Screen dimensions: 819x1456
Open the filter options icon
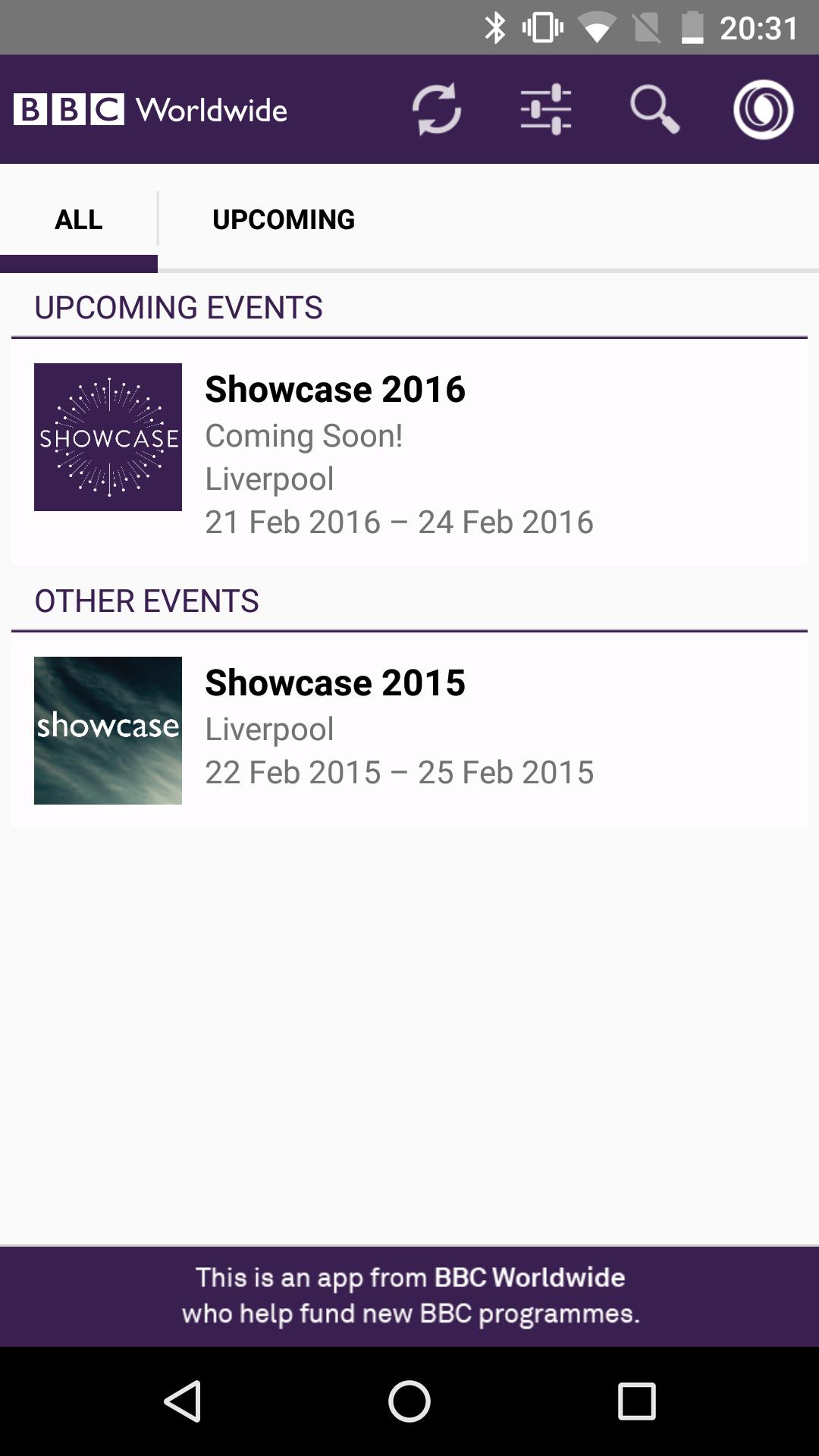547,108
